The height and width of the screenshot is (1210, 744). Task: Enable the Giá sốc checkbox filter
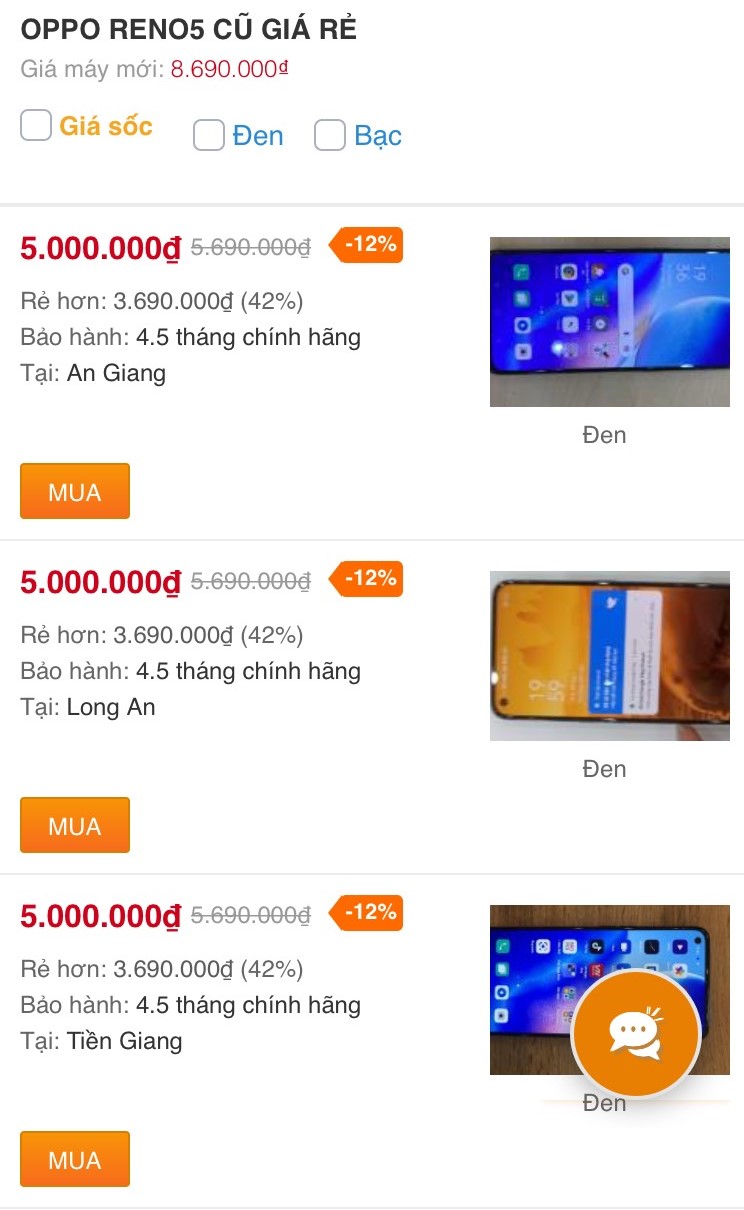(x=35, y=125)
